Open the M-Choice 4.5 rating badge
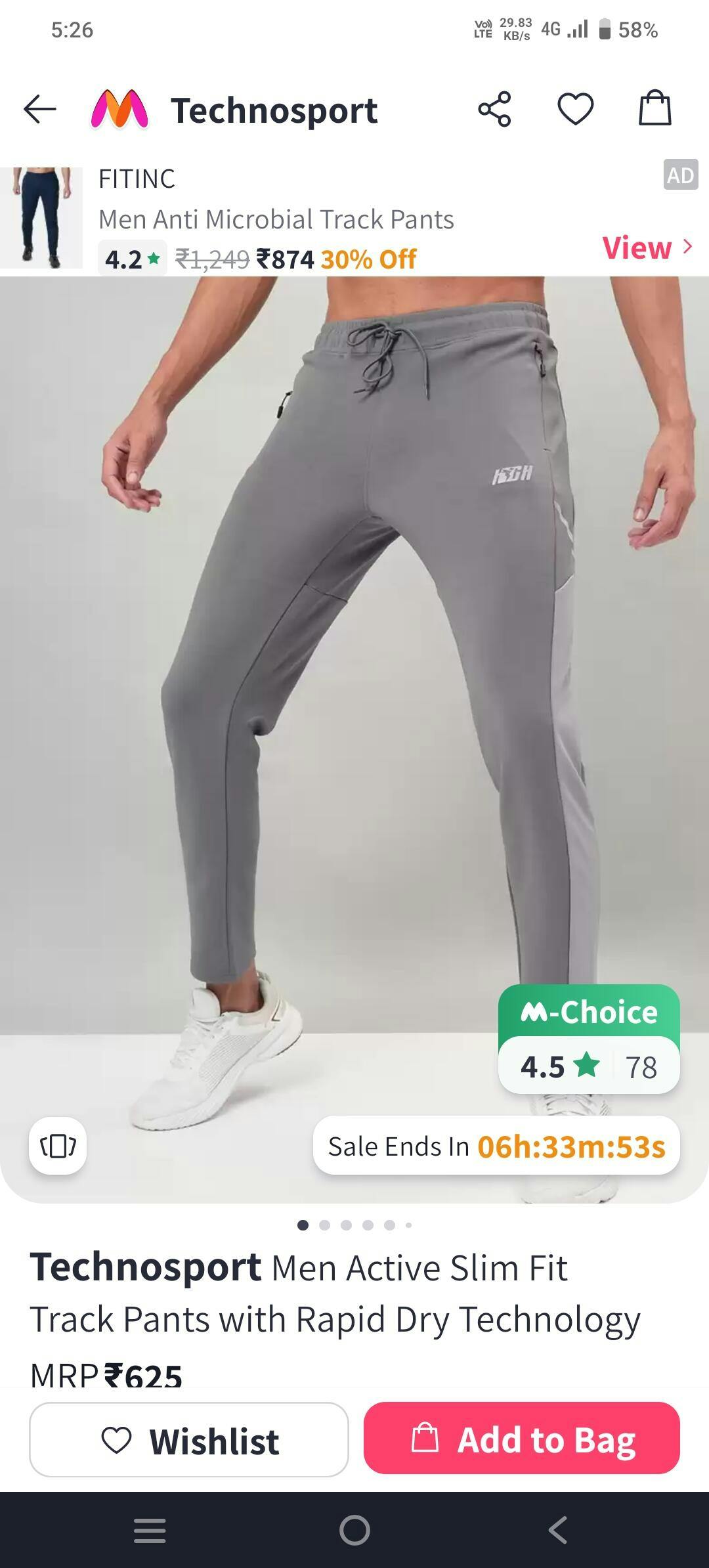Viewport: 709px width, 1568px height. pos(589,1039)
